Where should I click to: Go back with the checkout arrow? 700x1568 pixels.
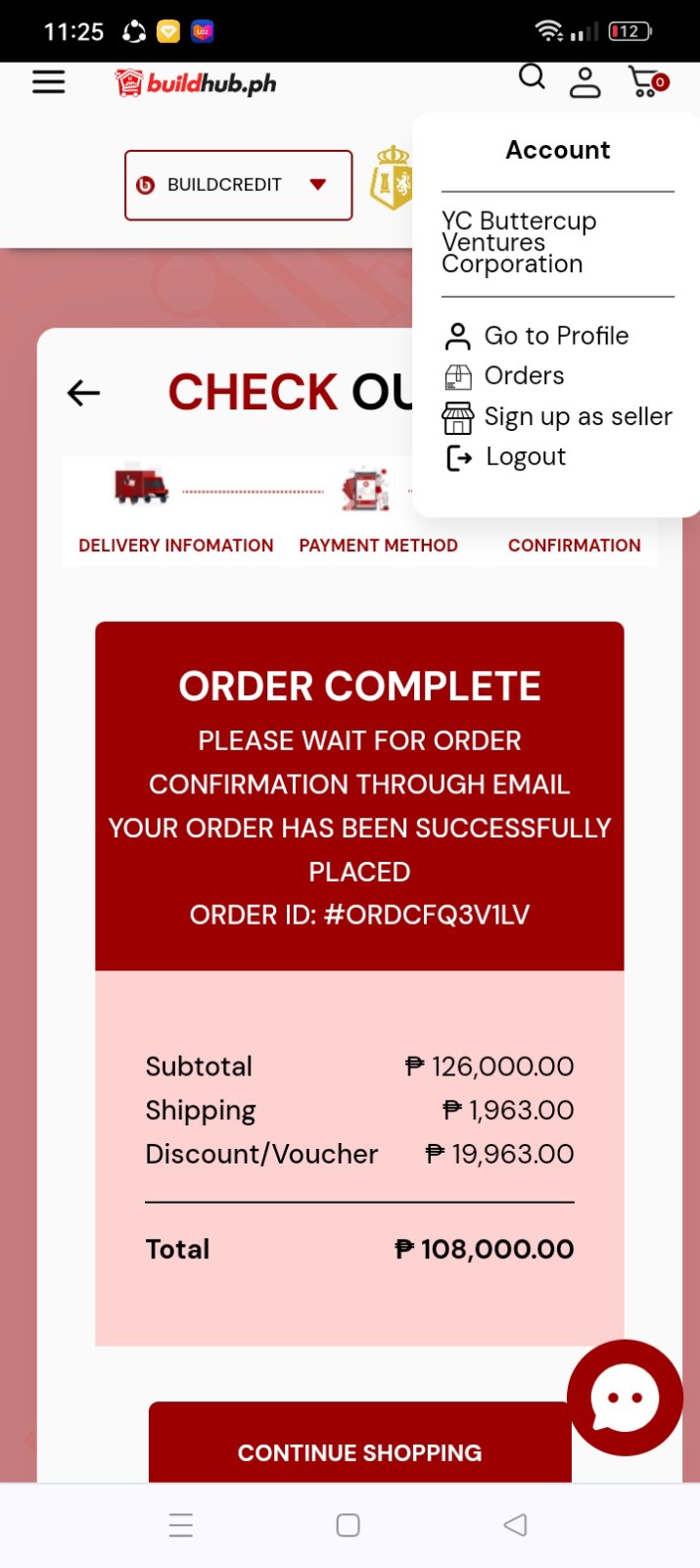pyautogui.click(x=84, y=393)
